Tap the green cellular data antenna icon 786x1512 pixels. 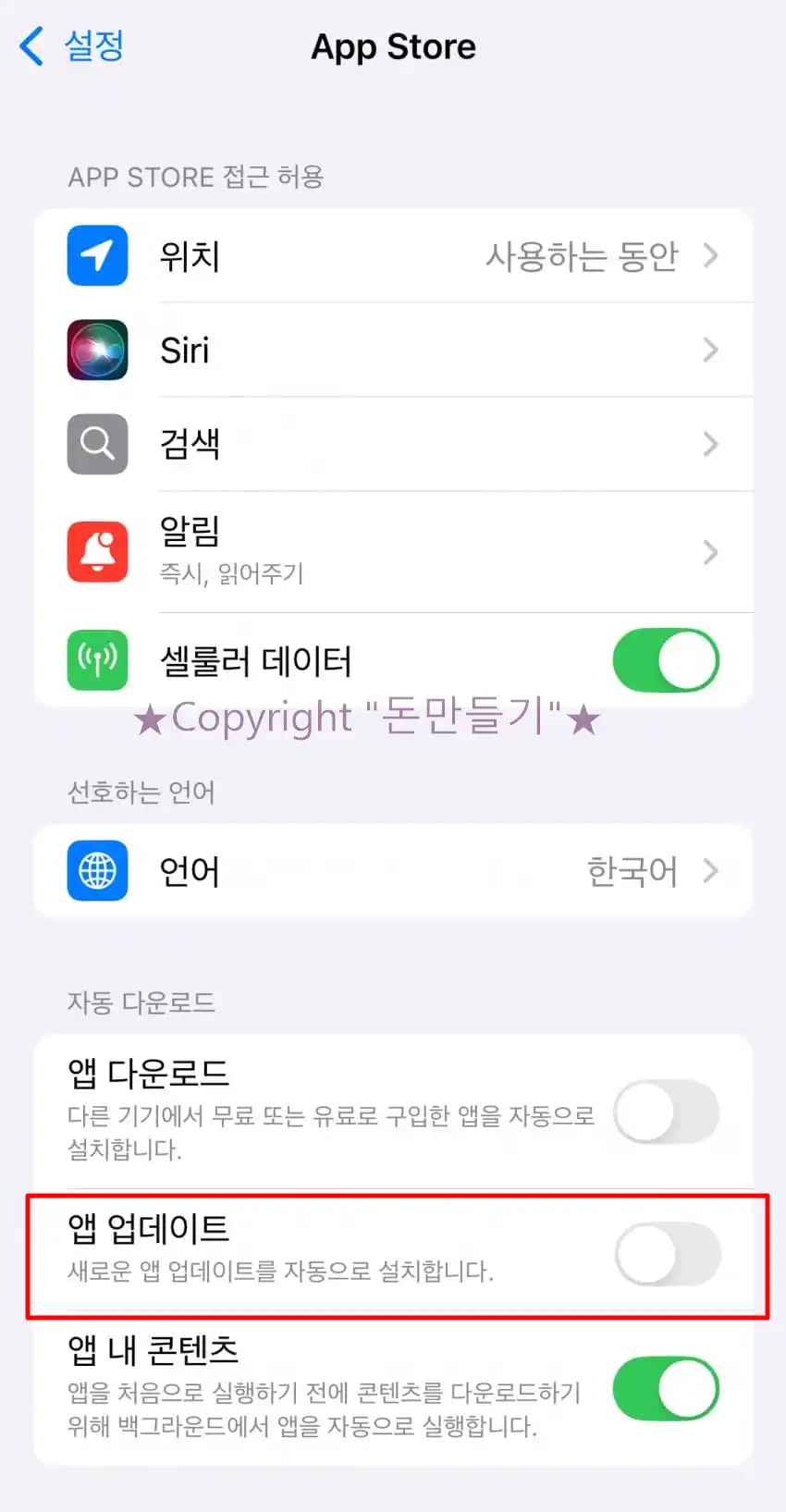pyautogui.click(x=97, y=659)
